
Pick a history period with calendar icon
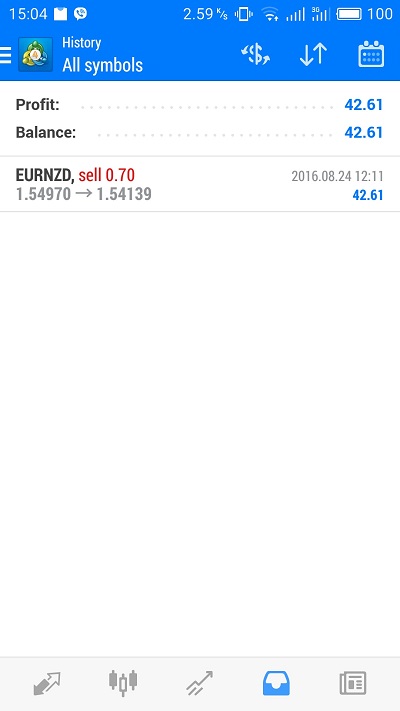tap(371, 54)
